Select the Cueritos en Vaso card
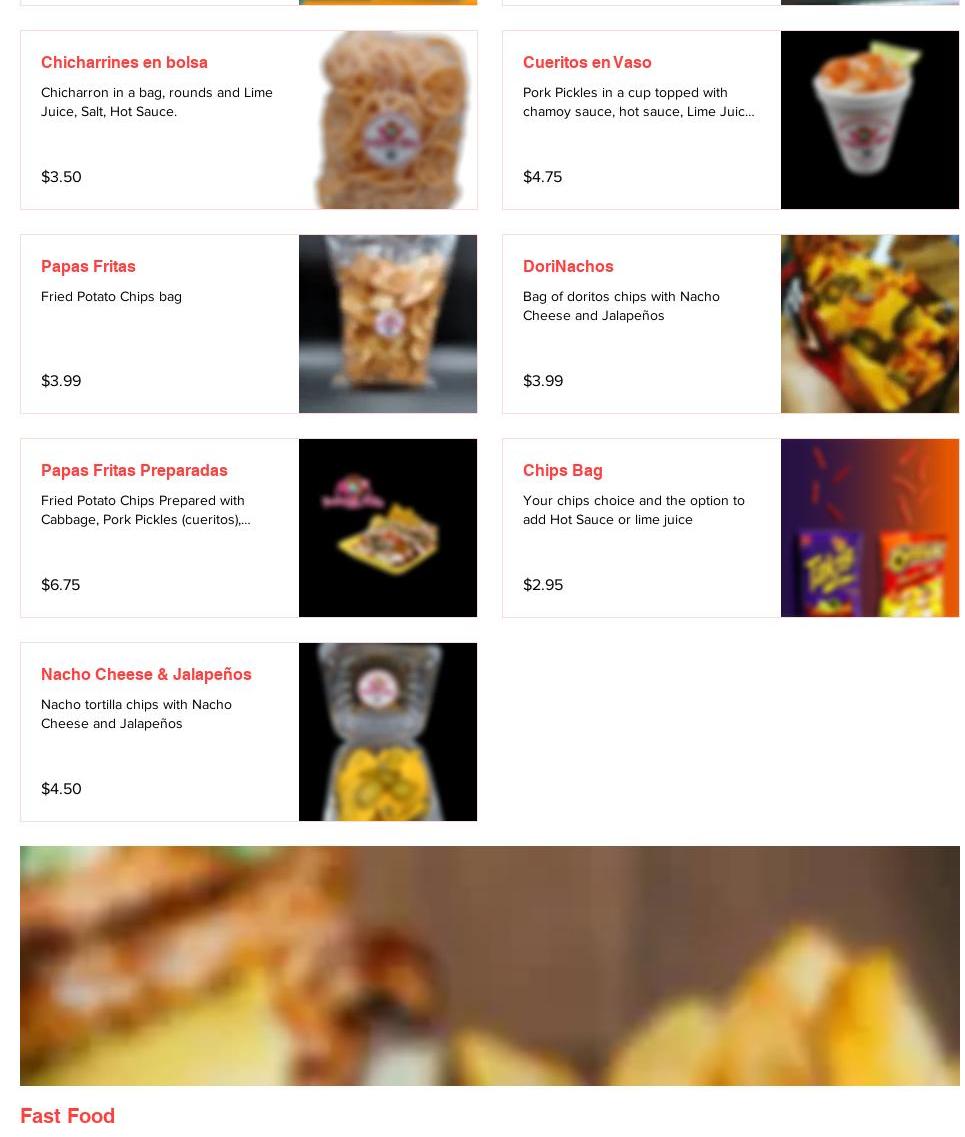Screen dimensions: 965x1137 point(730,120)
